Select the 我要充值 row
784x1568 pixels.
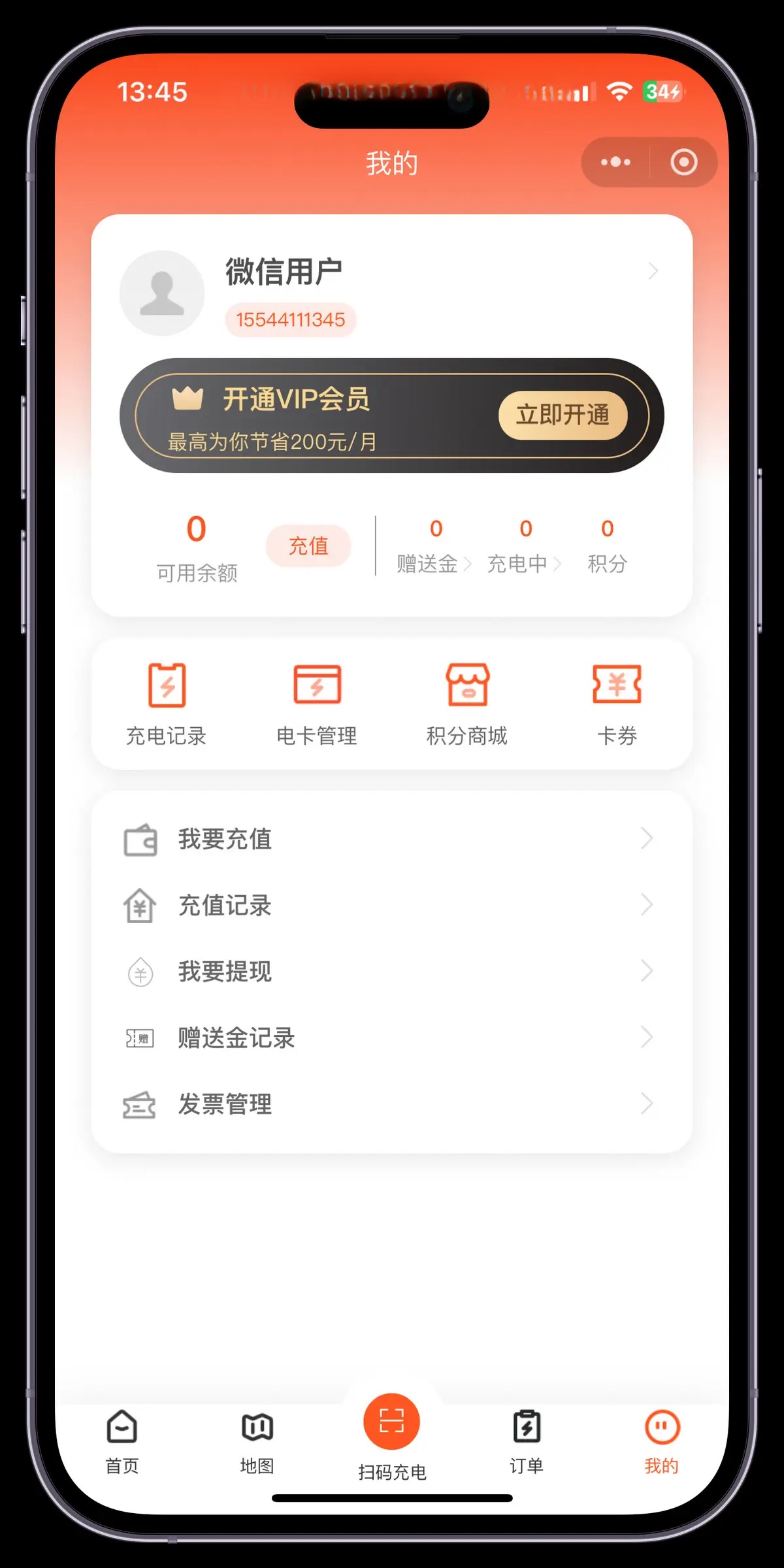point(392,839)
